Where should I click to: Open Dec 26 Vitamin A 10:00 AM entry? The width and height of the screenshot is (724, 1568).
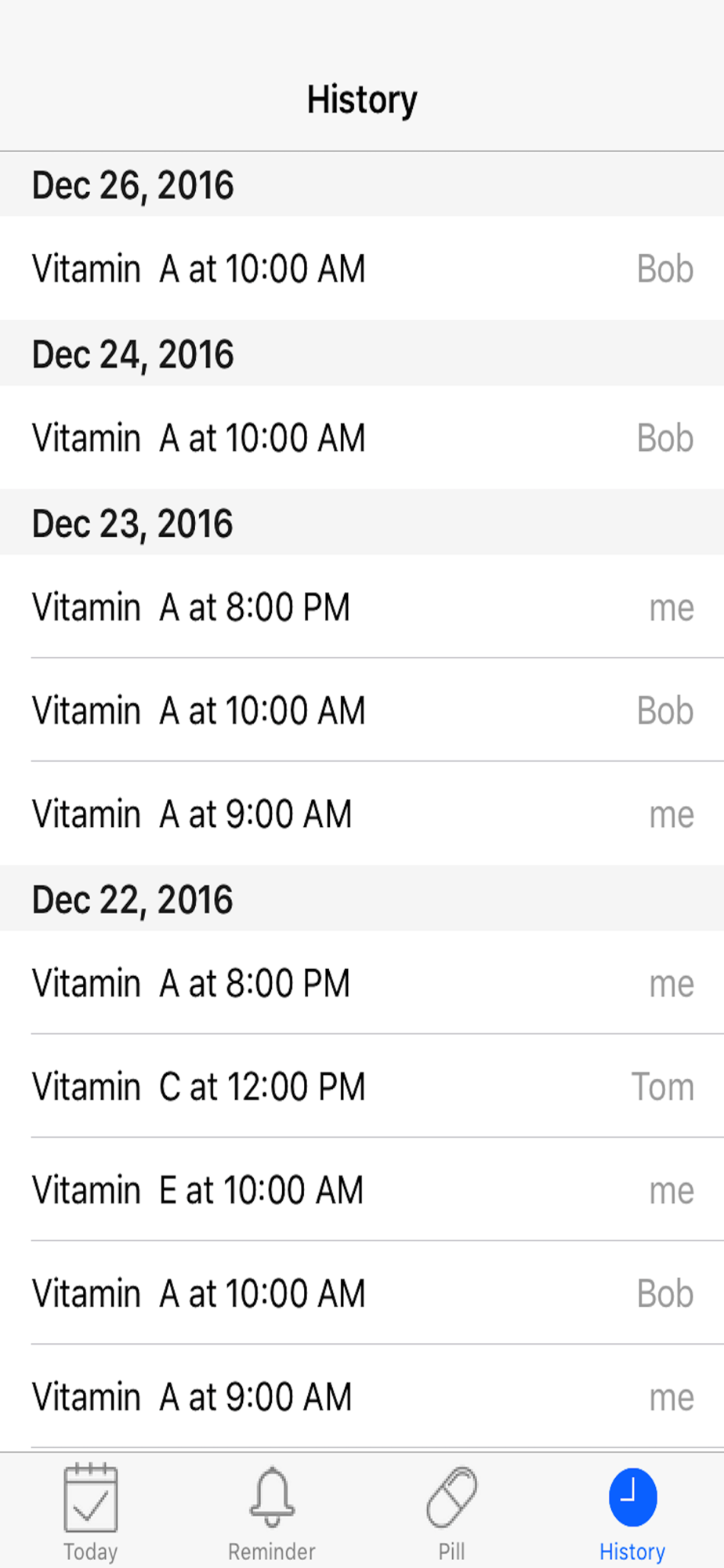click(362, 269)
